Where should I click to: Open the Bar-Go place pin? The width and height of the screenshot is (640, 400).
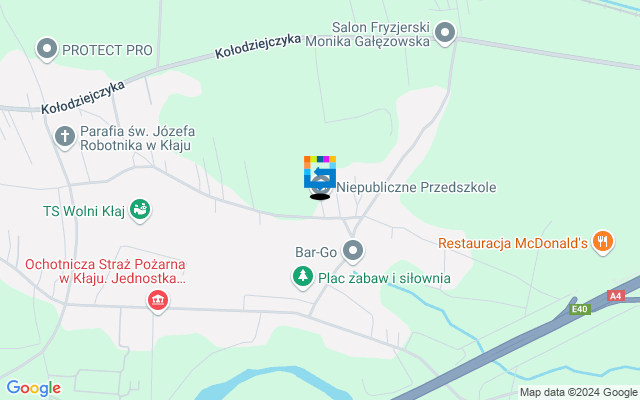tap(352, 249)
